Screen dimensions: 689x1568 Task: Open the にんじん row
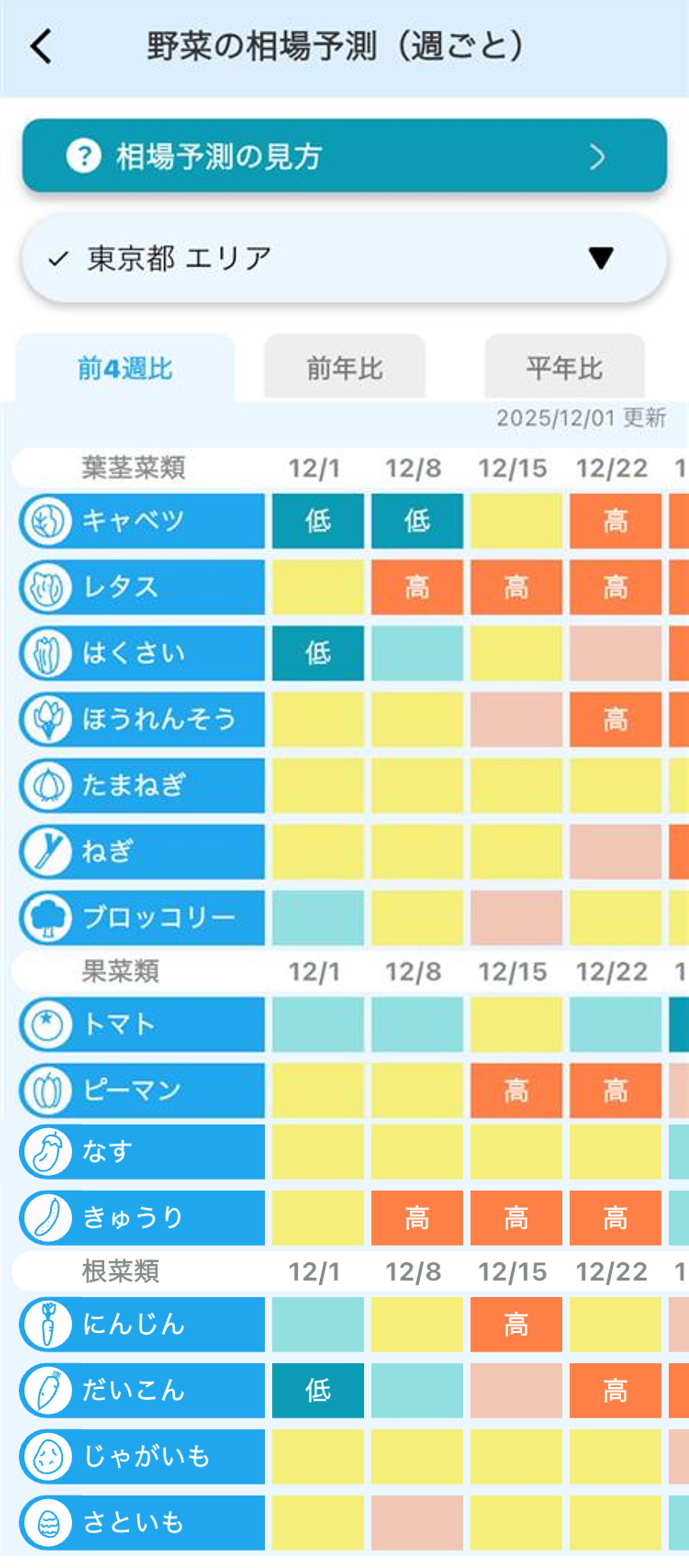click(142, 1324)
